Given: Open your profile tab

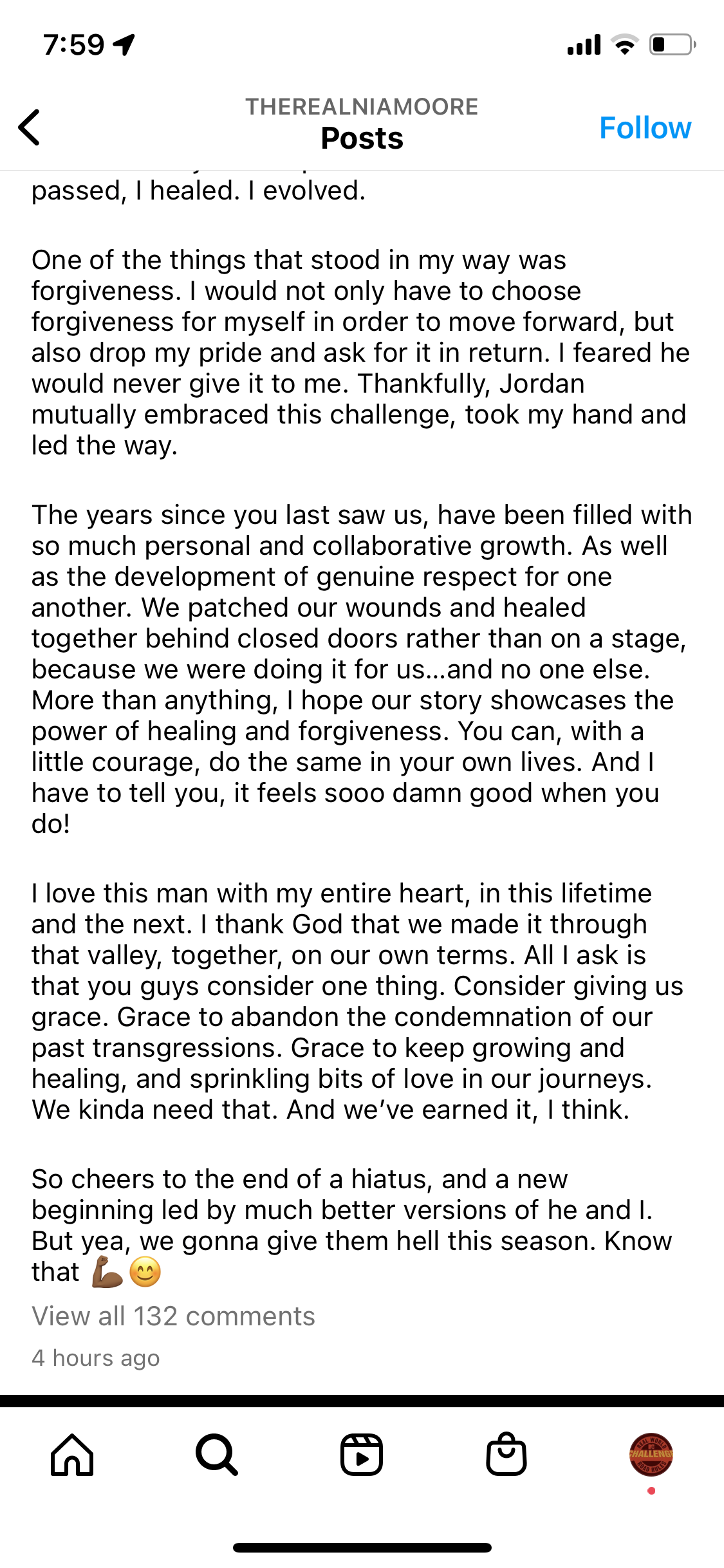Looking at the screenshot, I should point(651,1455).
